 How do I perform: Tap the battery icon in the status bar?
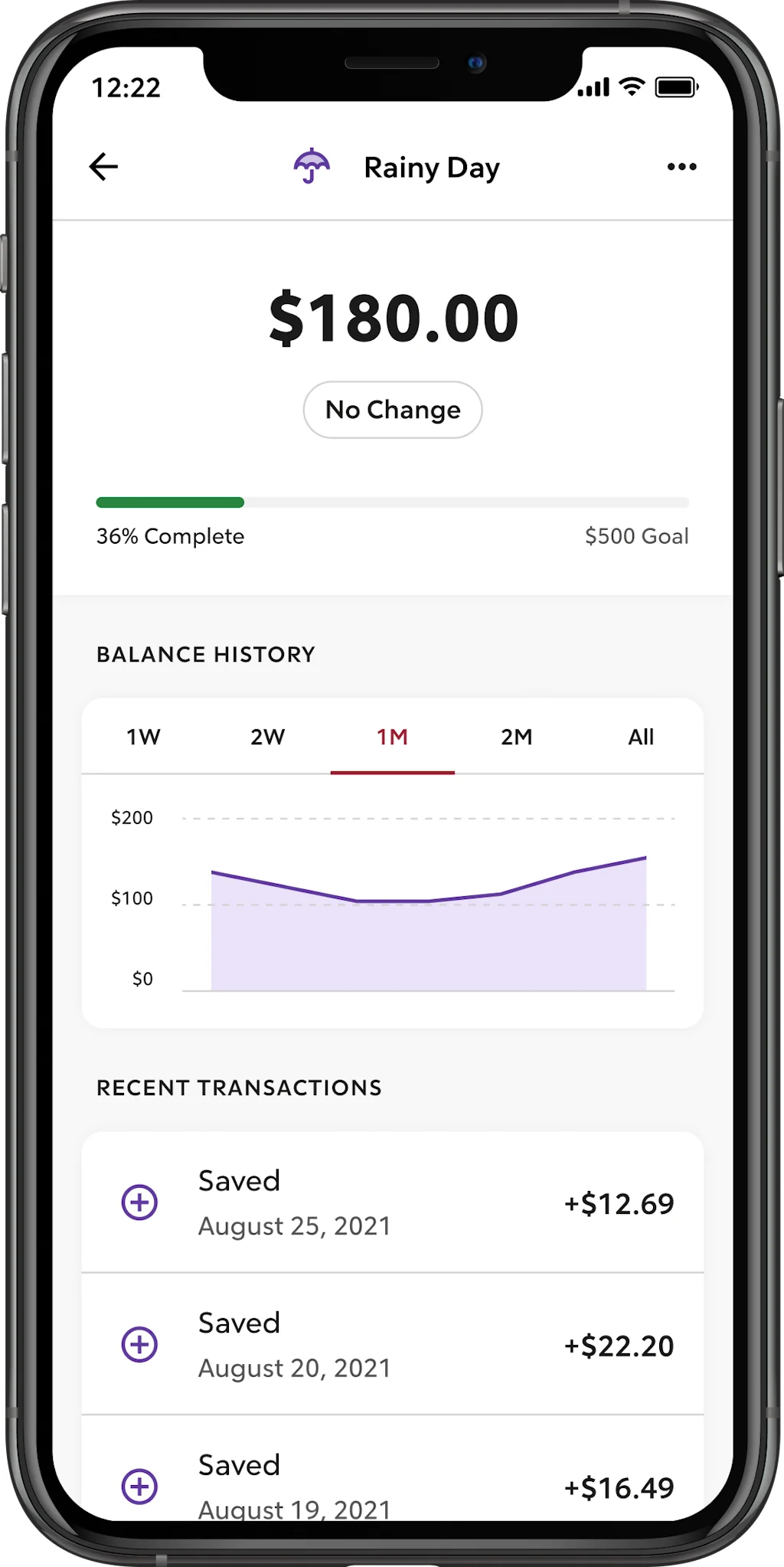pyautogui.click(x=677, y=87)
